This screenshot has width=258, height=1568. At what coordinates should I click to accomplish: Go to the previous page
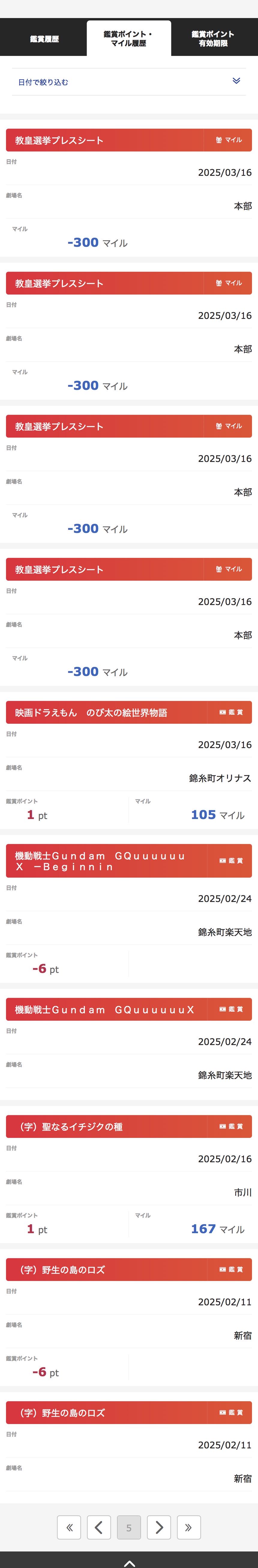pyautogui.click(x=99, y=1527)
